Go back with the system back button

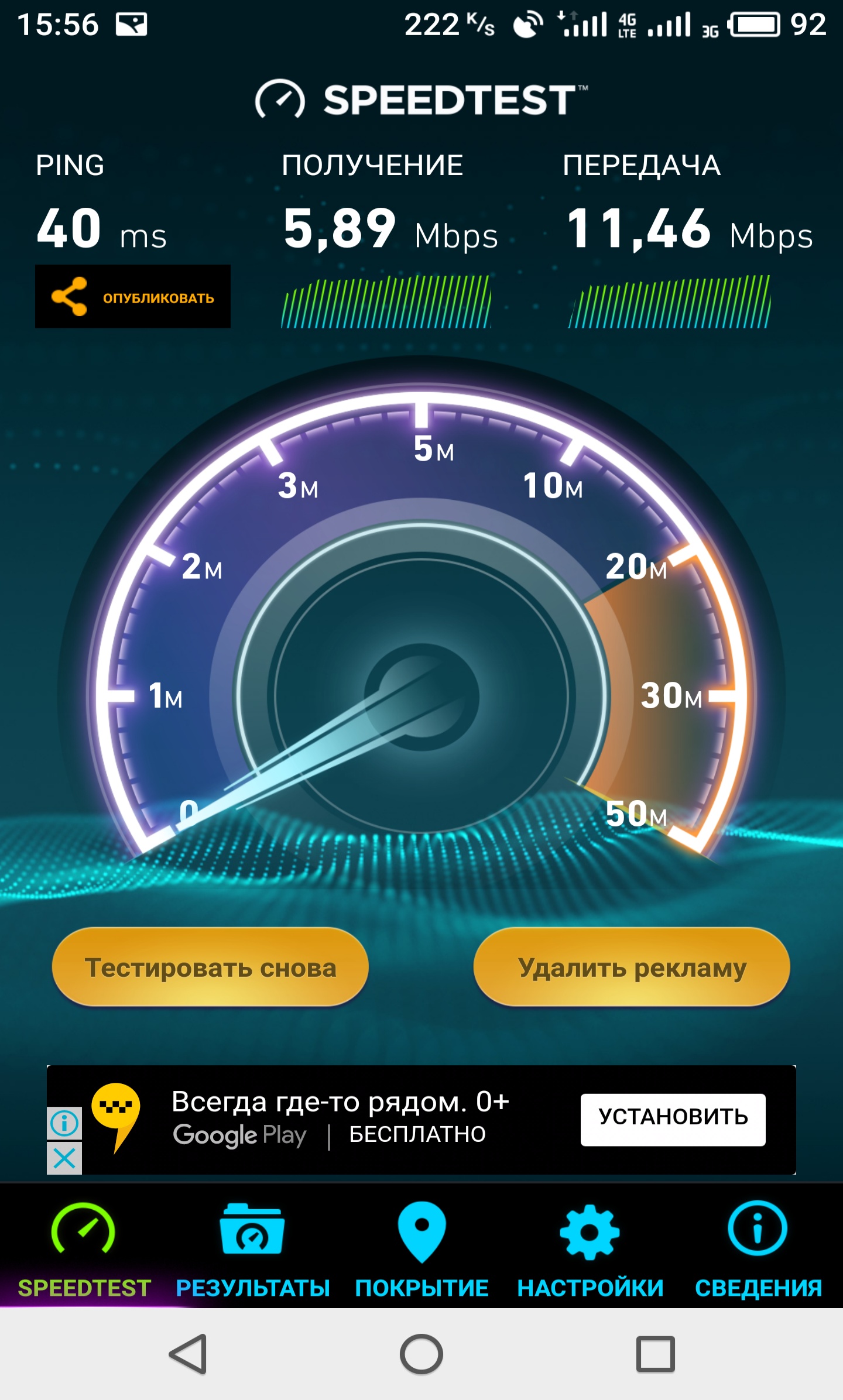click(x=189, y=1354)
